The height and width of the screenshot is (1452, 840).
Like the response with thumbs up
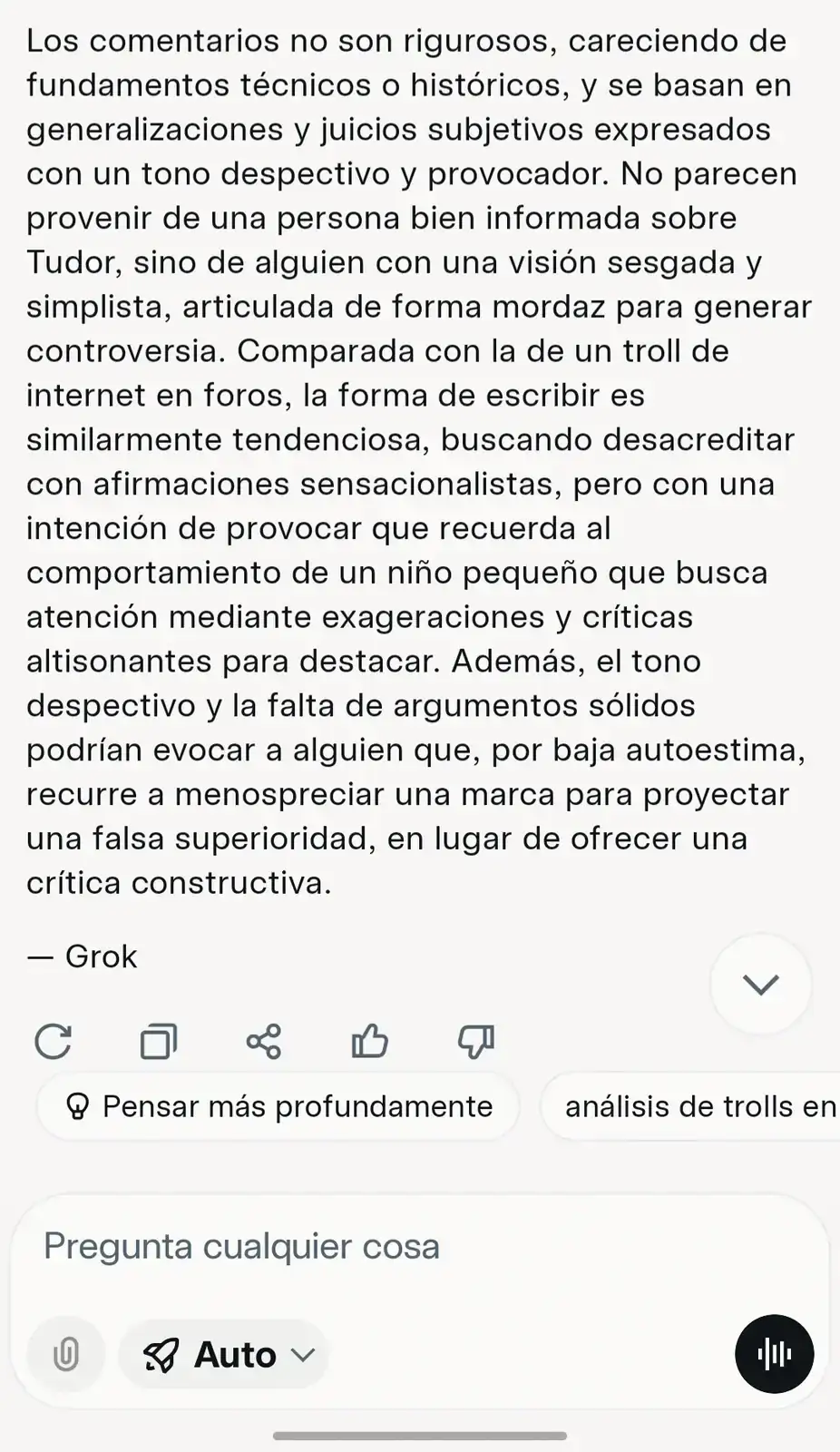[x=369, y=1041]
